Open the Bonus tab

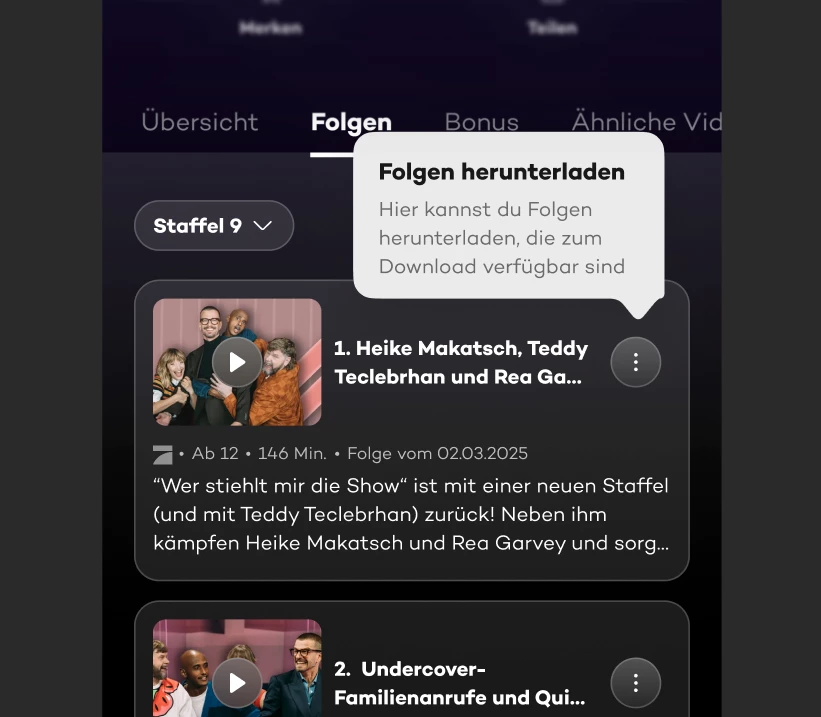[x=481, y=122]
